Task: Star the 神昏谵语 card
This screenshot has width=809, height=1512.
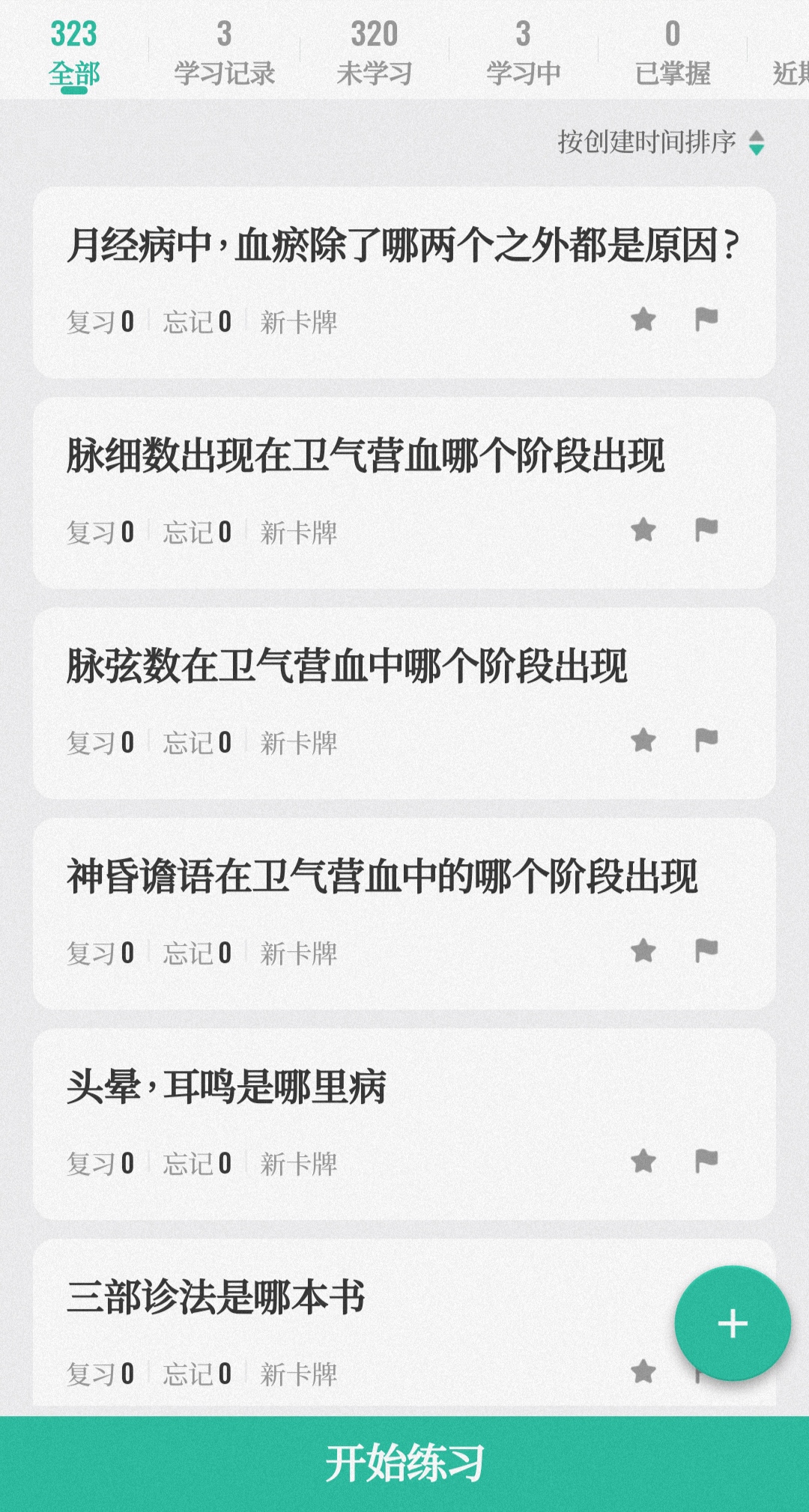Action: 643,951
